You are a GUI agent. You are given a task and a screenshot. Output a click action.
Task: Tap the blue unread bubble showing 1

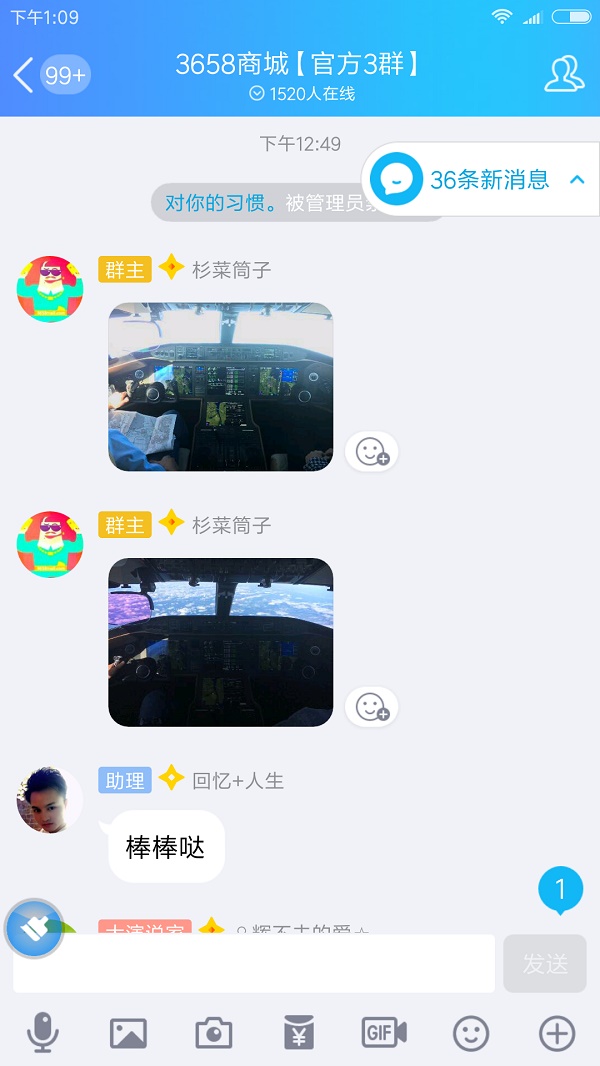click(560, 889)
